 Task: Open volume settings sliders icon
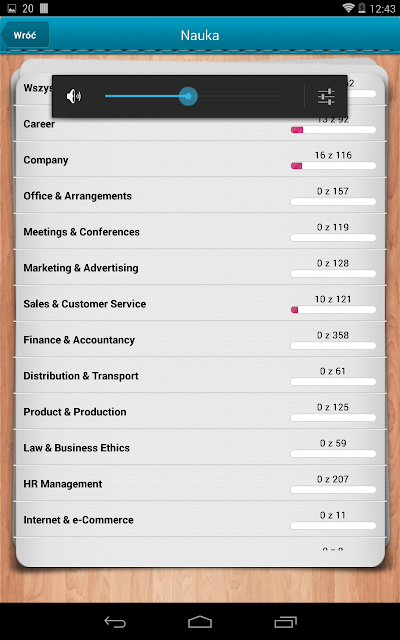(326, 97)
